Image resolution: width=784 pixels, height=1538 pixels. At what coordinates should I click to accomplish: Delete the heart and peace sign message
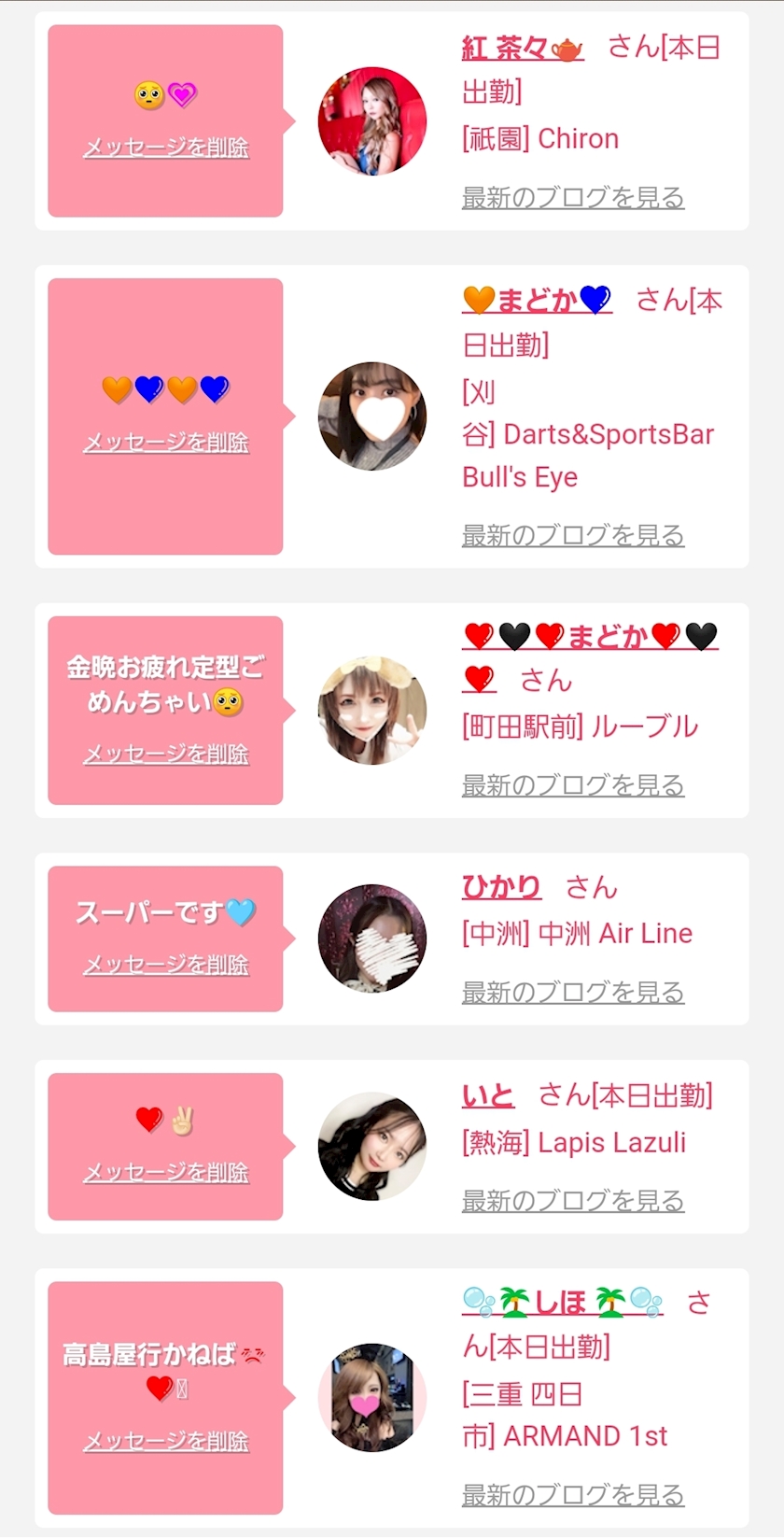[166, 1172]
